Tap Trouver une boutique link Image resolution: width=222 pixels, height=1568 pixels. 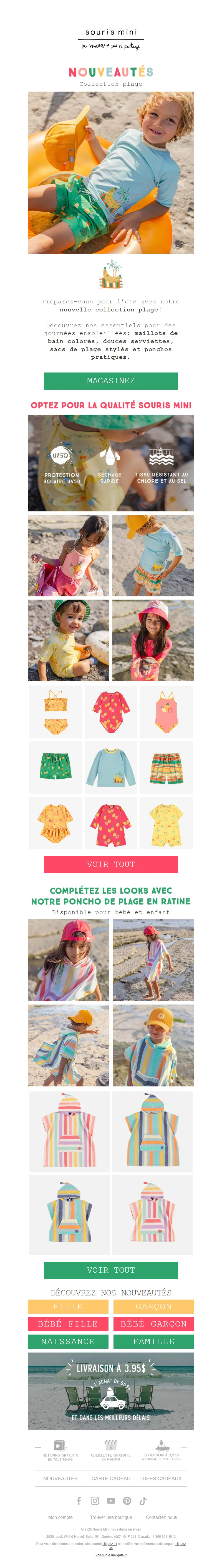(x=111, y=1517)
